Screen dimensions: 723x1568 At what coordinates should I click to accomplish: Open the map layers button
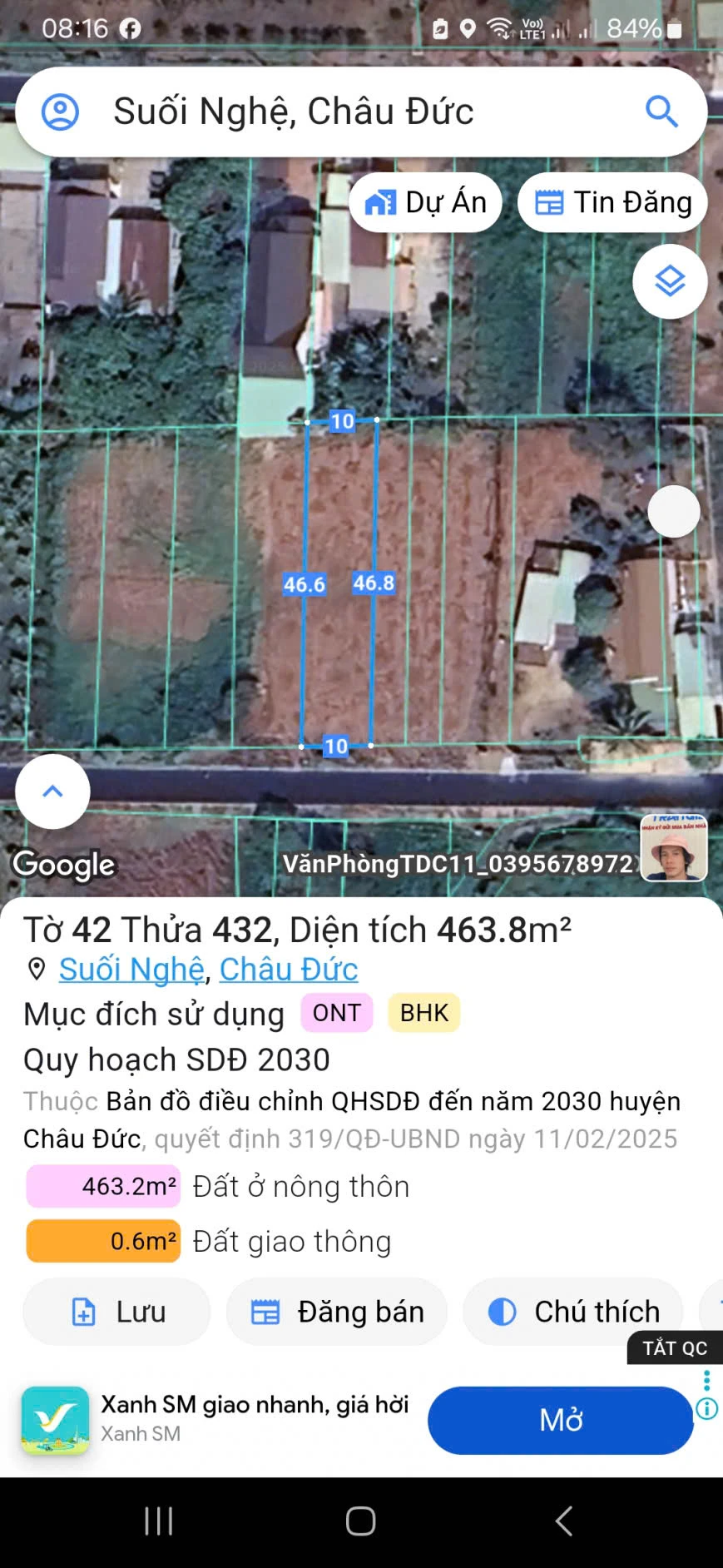pos(670,281)
